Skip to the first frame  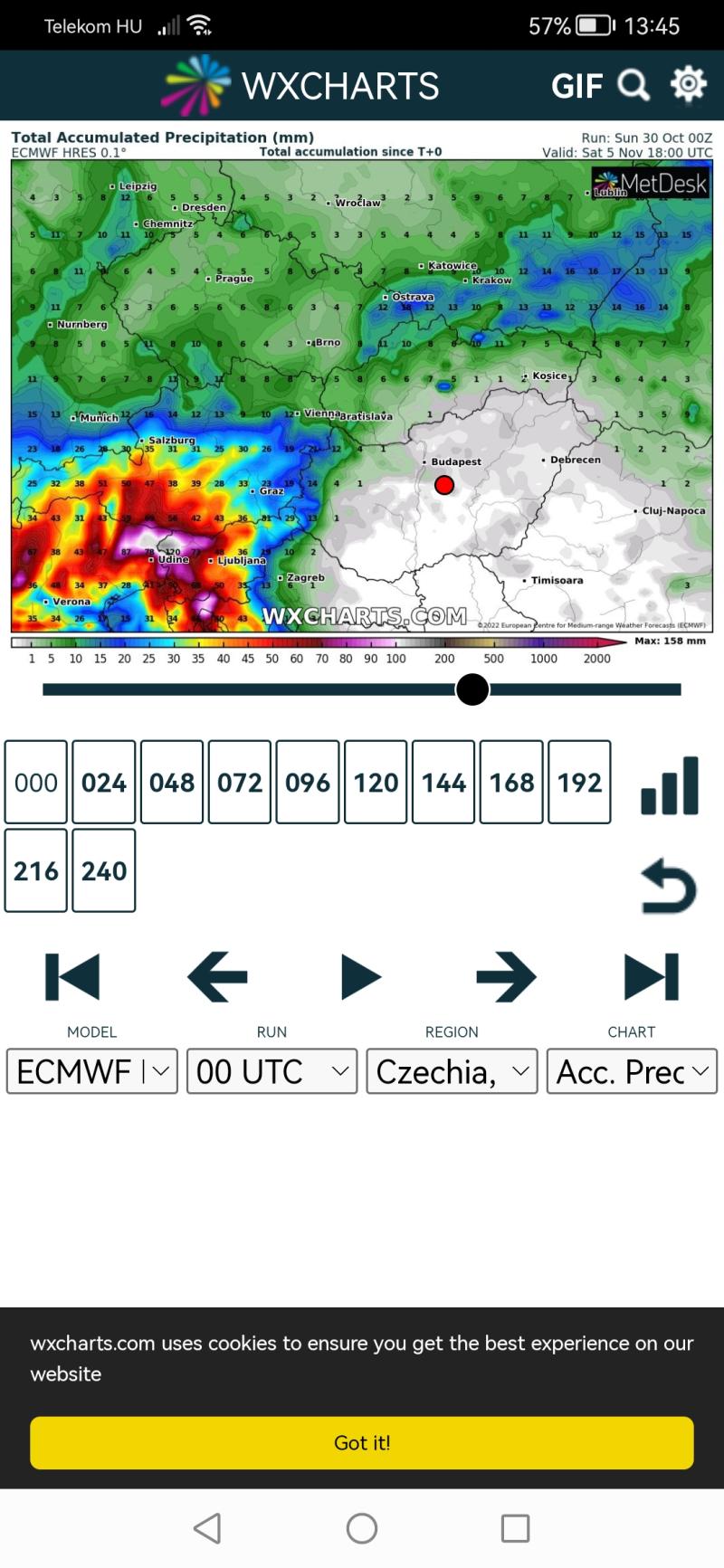[x=72, y=977]
